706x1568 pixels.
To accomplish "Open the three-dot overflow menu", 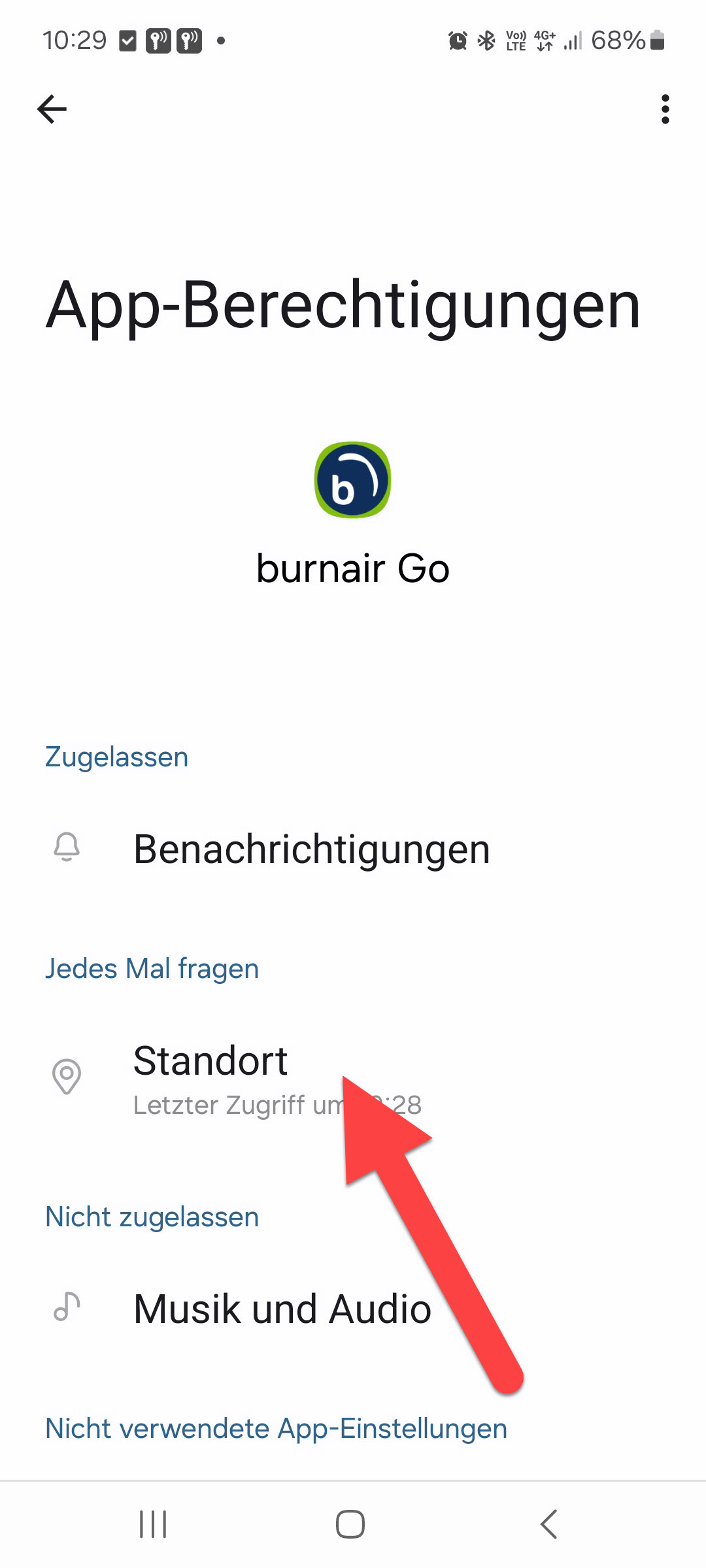I will [665, 109].
